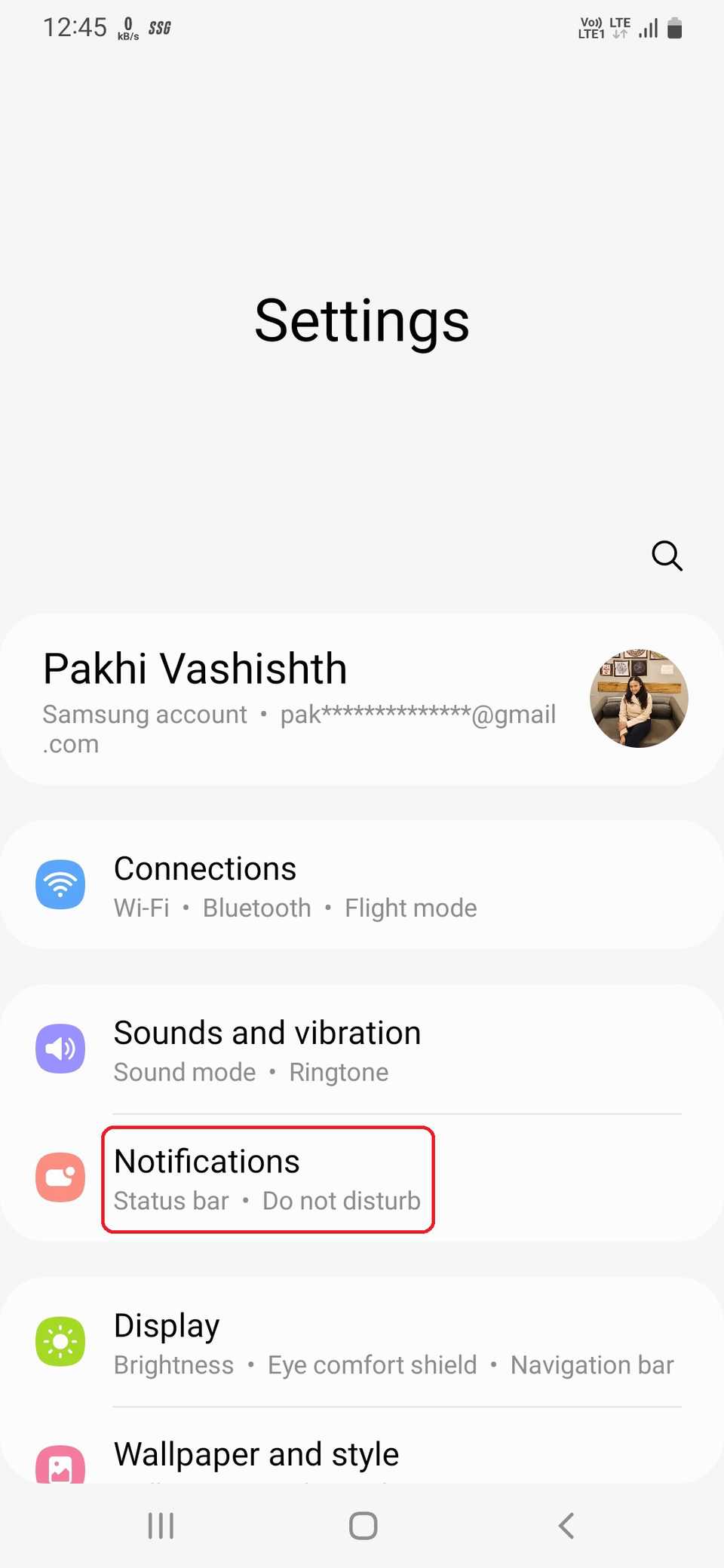This screenshot has height=1568, width=724.
Task: Tap the Back navigation arrow
Action: pyautogui.click(x=566, y=1525)
